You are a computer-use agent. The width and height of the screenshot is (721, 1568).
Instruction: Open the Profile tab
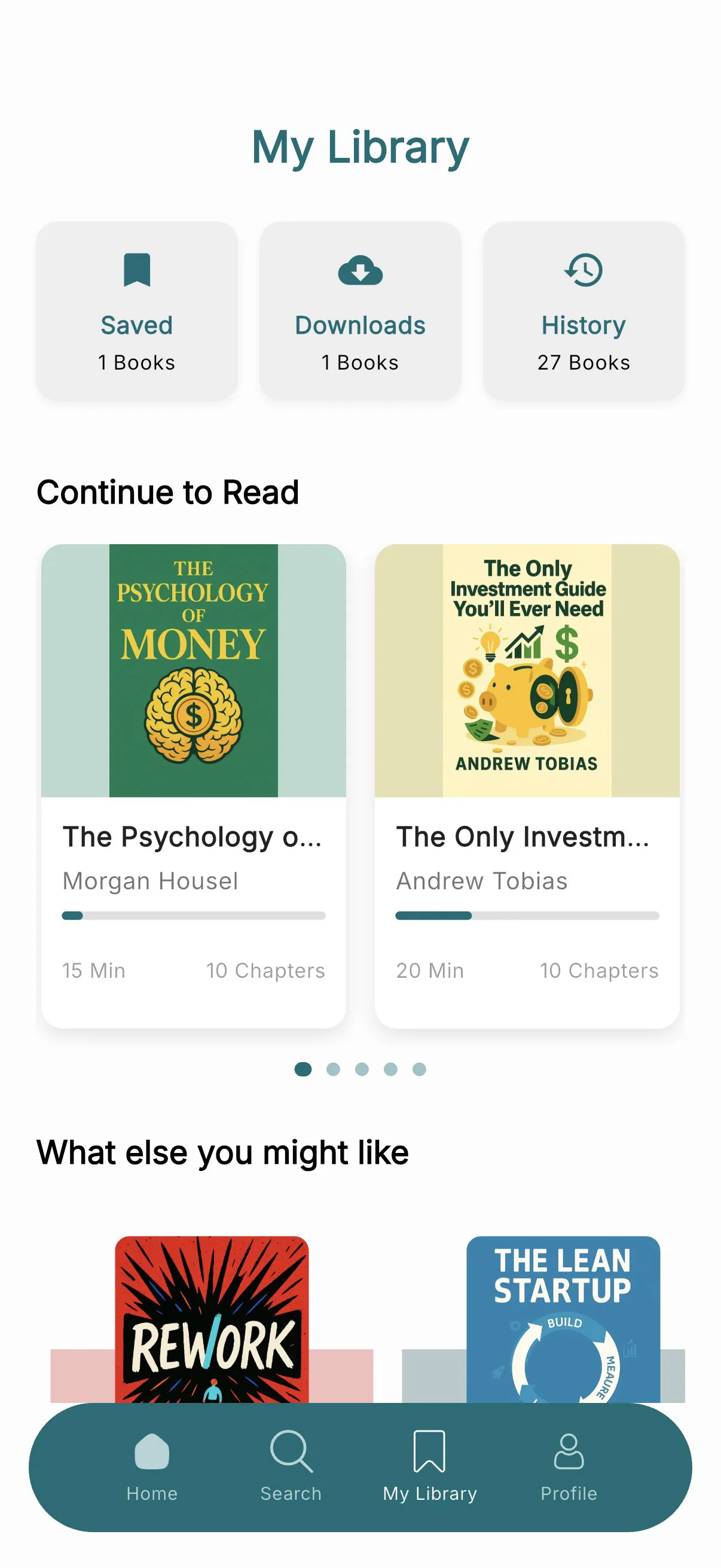569,1467
